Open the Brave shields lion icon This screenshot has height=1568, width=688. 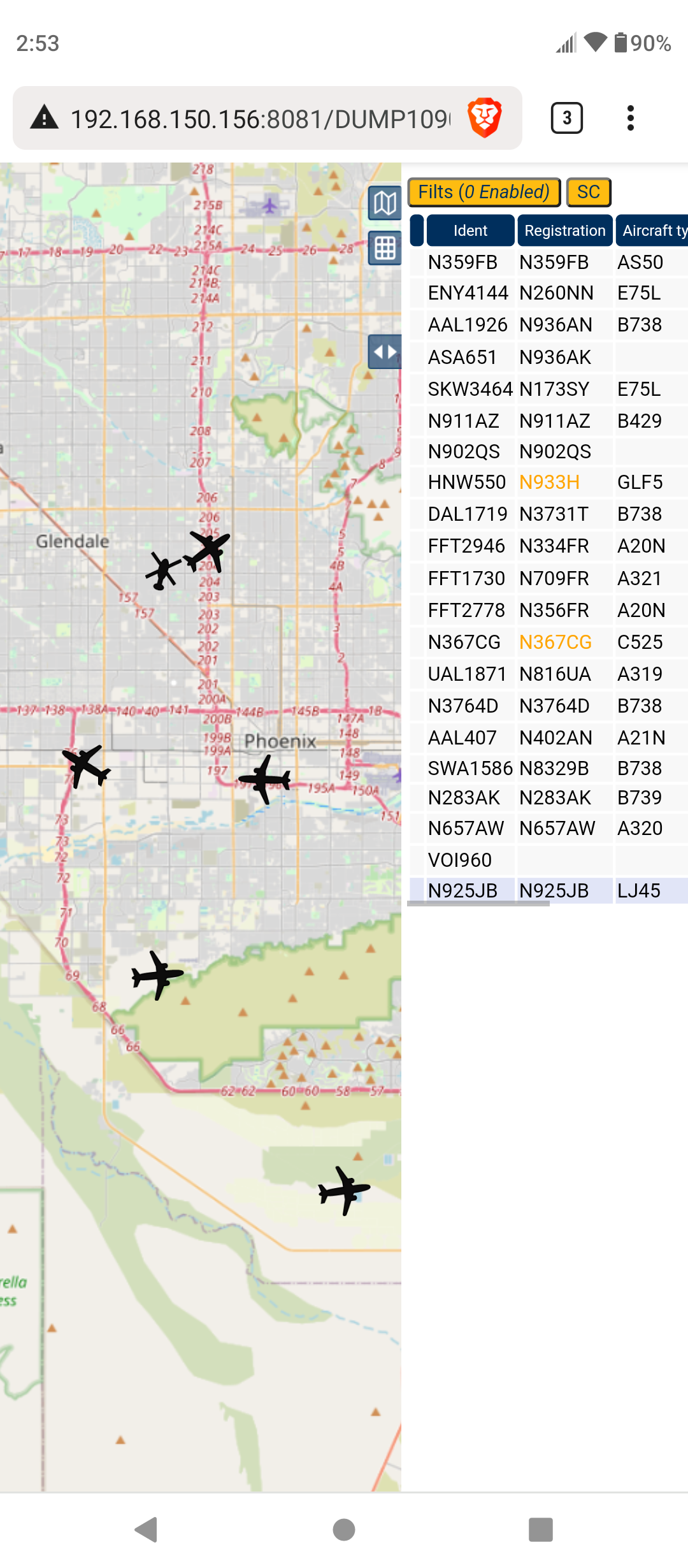[484, 118]
